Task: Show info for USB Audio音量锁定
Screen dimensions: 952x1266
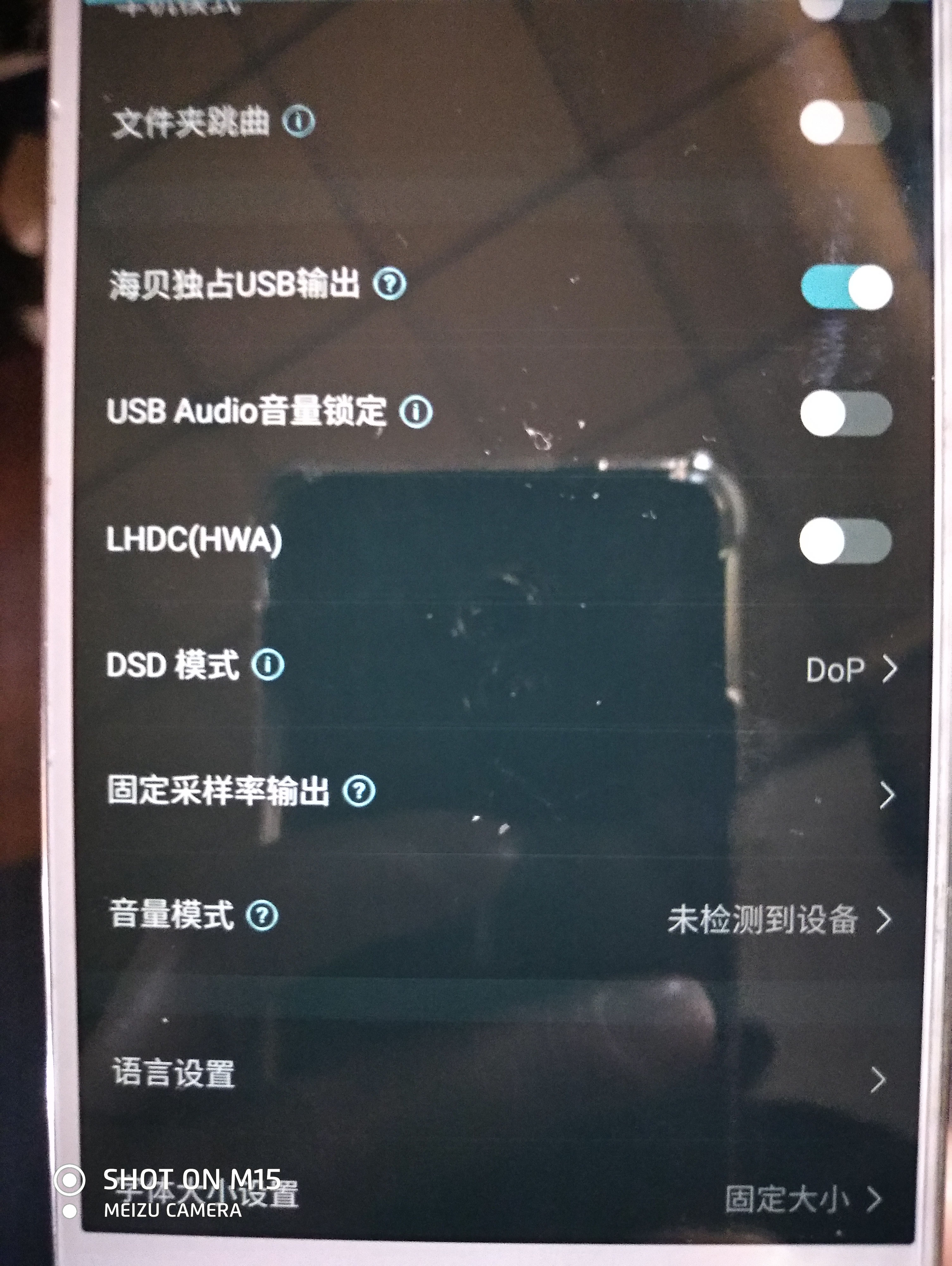Action: (x=416, y=412)
